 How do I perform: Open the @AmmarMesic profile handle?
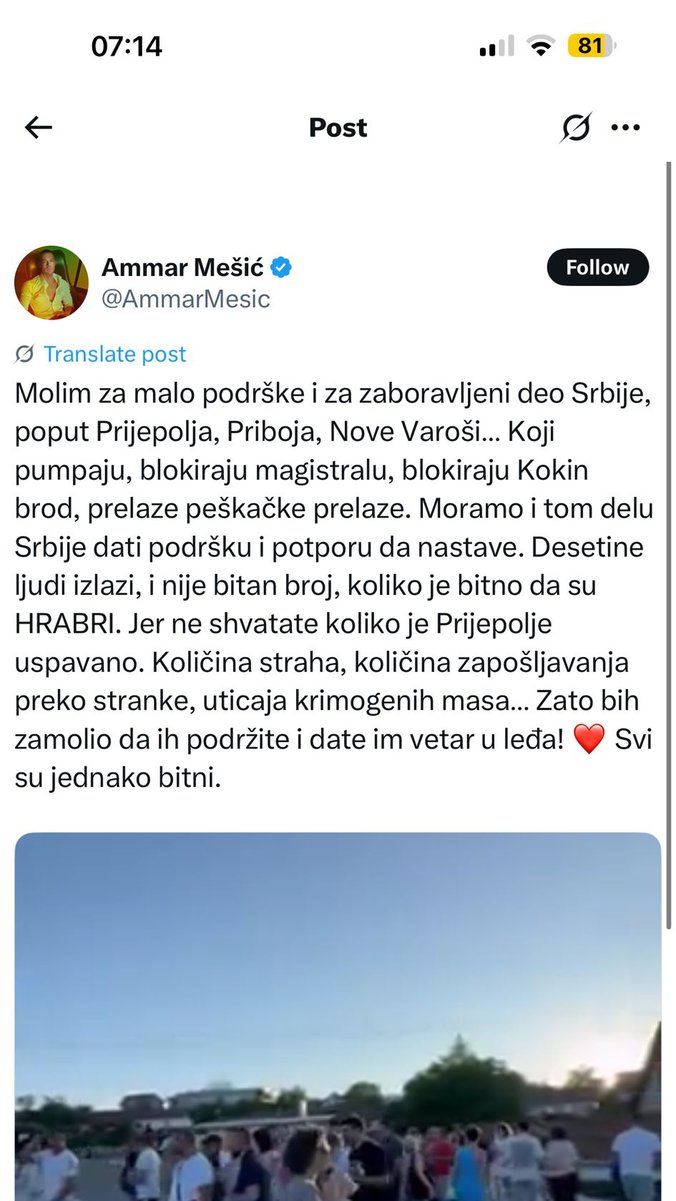[186, 299]
